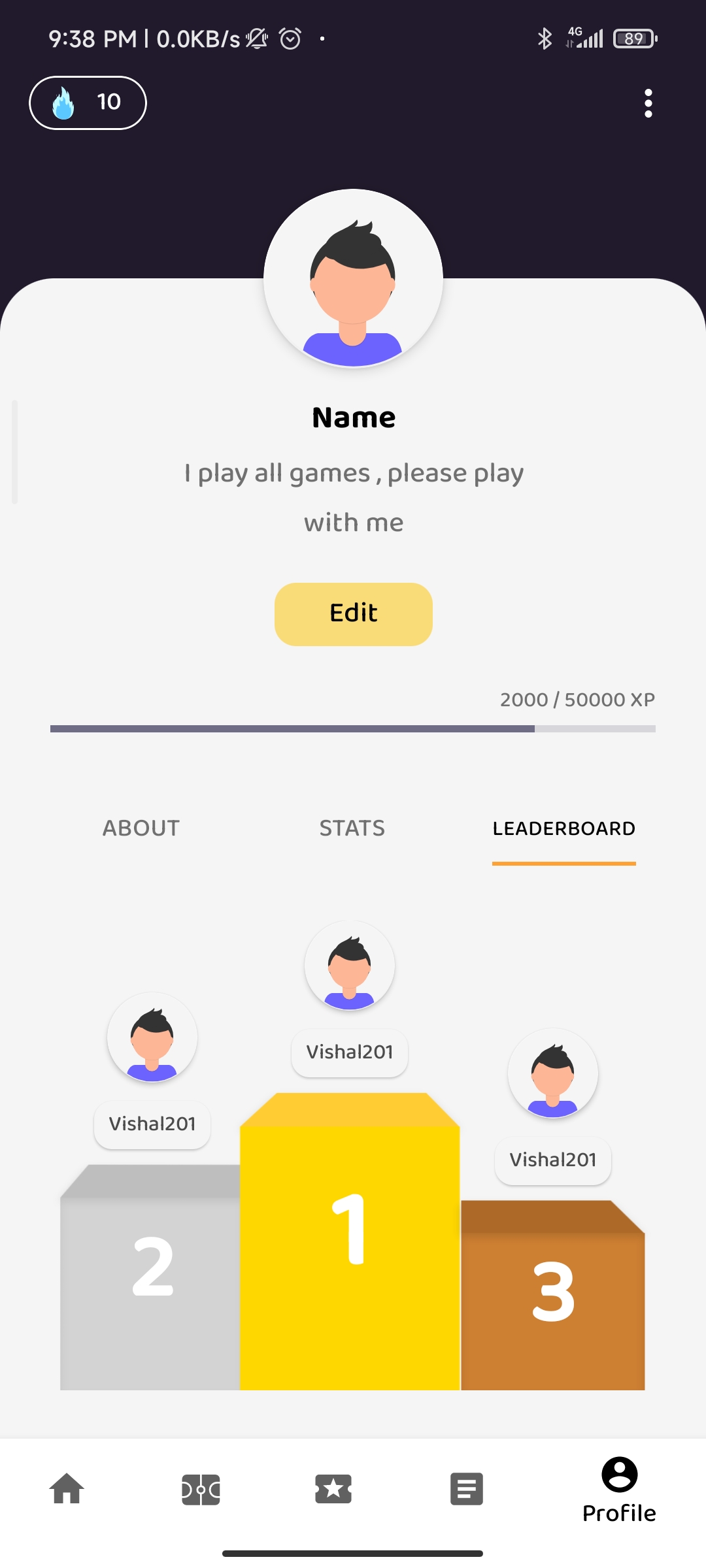Switch to the ABOUT tab

click(x=141, y=828)
